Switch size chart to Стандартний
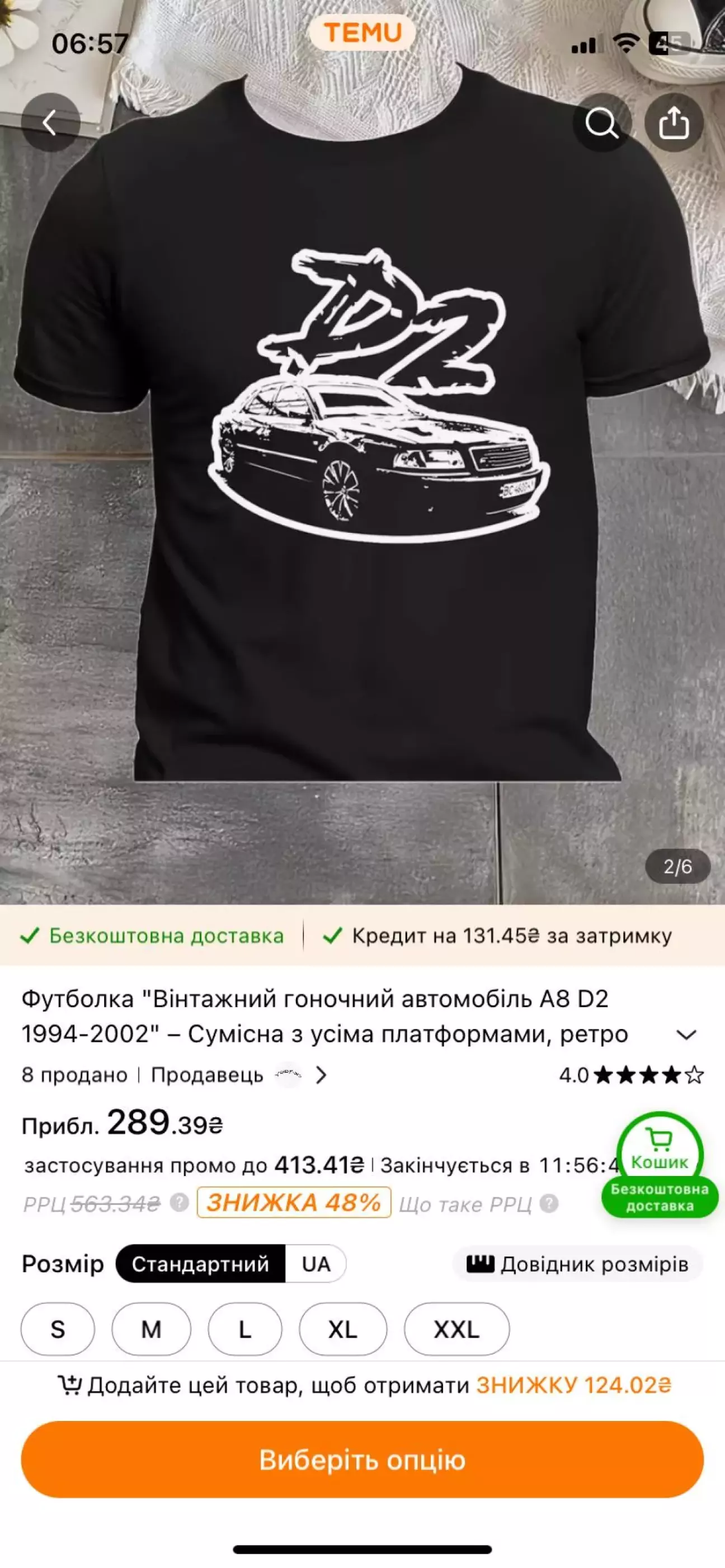Image resolution: width=725 pixels, height=1568 pixels. pos(200,1264)
